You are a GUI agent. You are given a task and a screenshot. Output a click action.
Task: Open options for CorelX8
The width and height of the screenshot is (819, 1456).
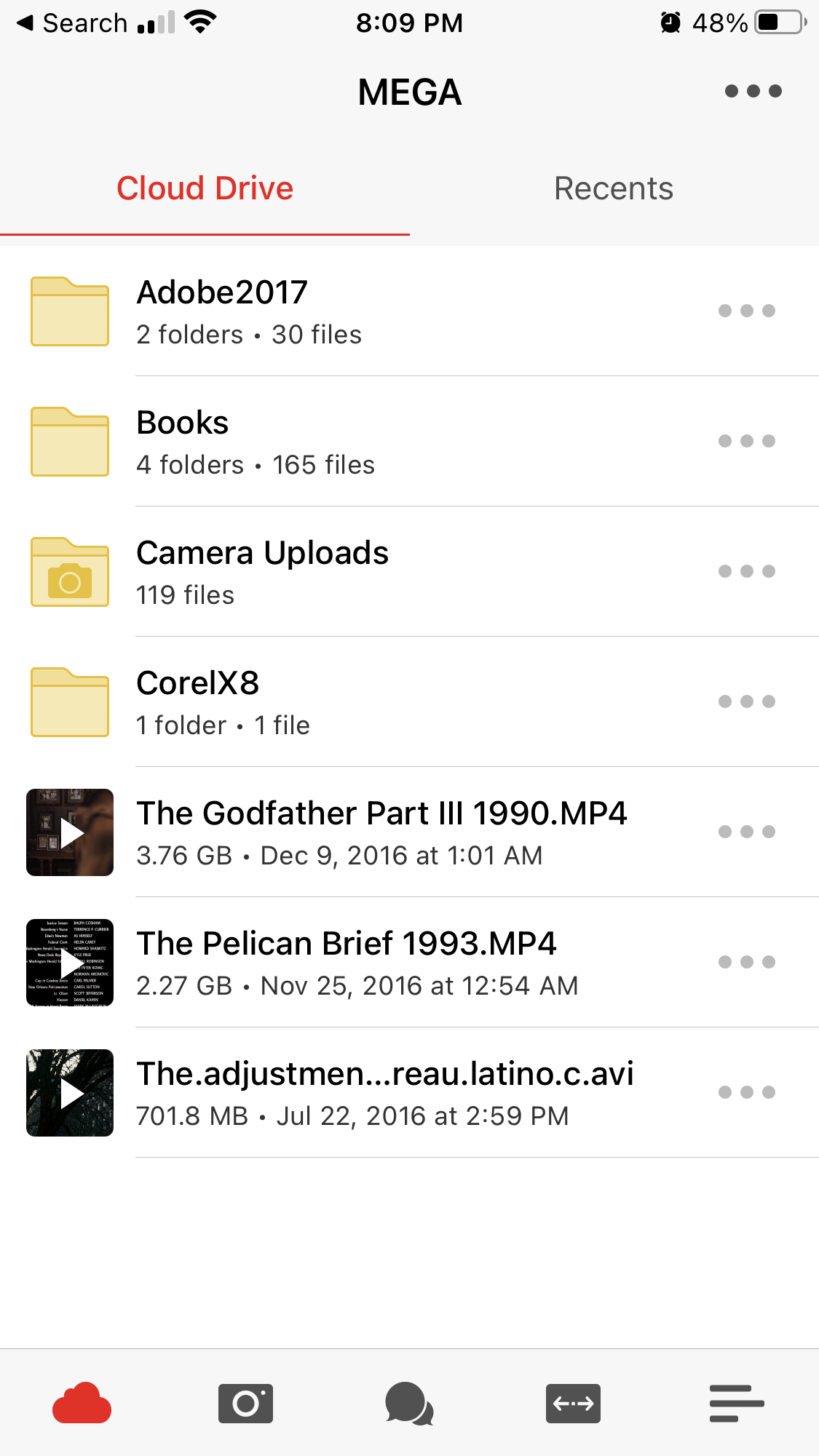[746, 701]
